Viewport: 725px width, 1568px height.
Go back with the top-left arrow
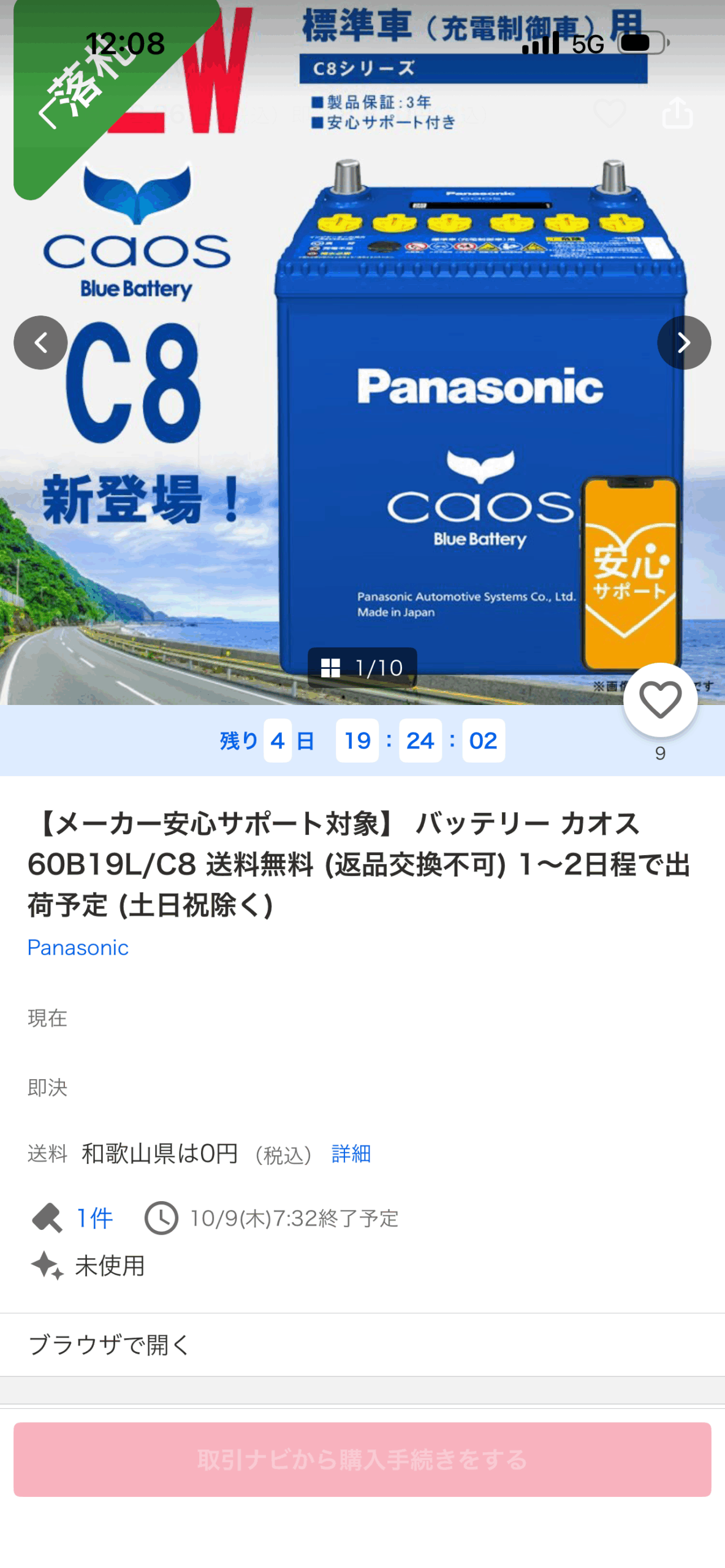[48, 114]
